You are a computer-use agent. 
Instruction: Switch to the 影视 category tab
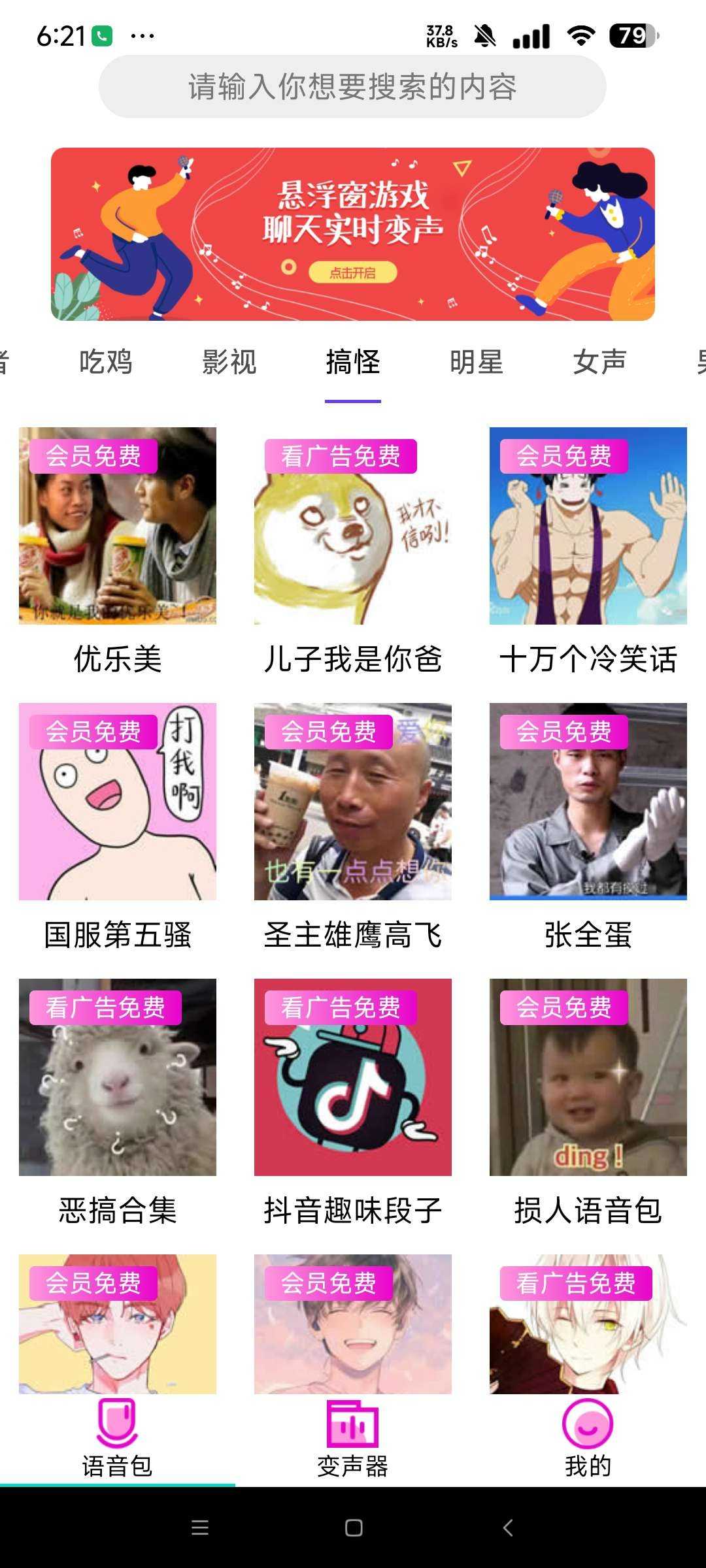229,362
